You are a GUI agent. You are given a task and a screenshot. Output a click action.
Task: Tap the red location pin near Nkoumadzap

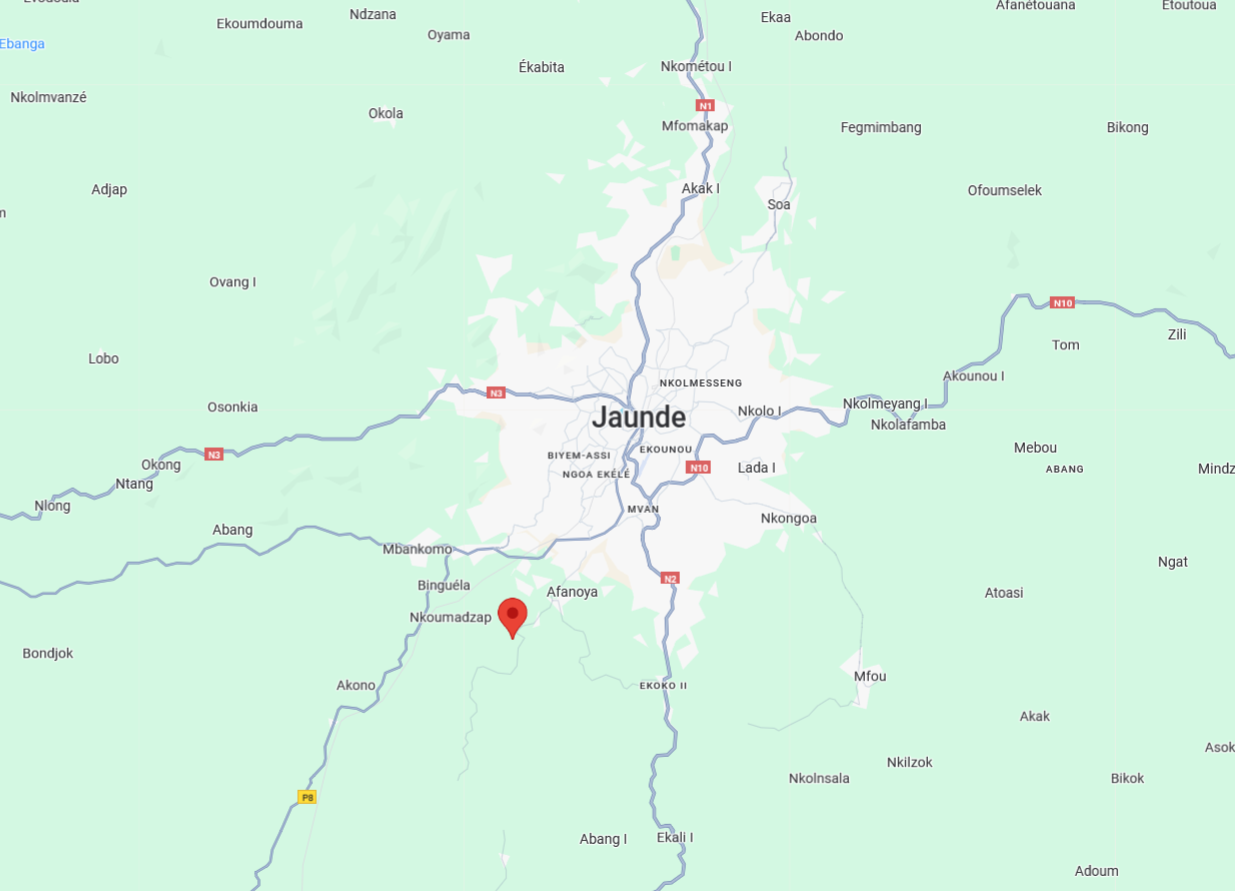click(x=512, y=615)
